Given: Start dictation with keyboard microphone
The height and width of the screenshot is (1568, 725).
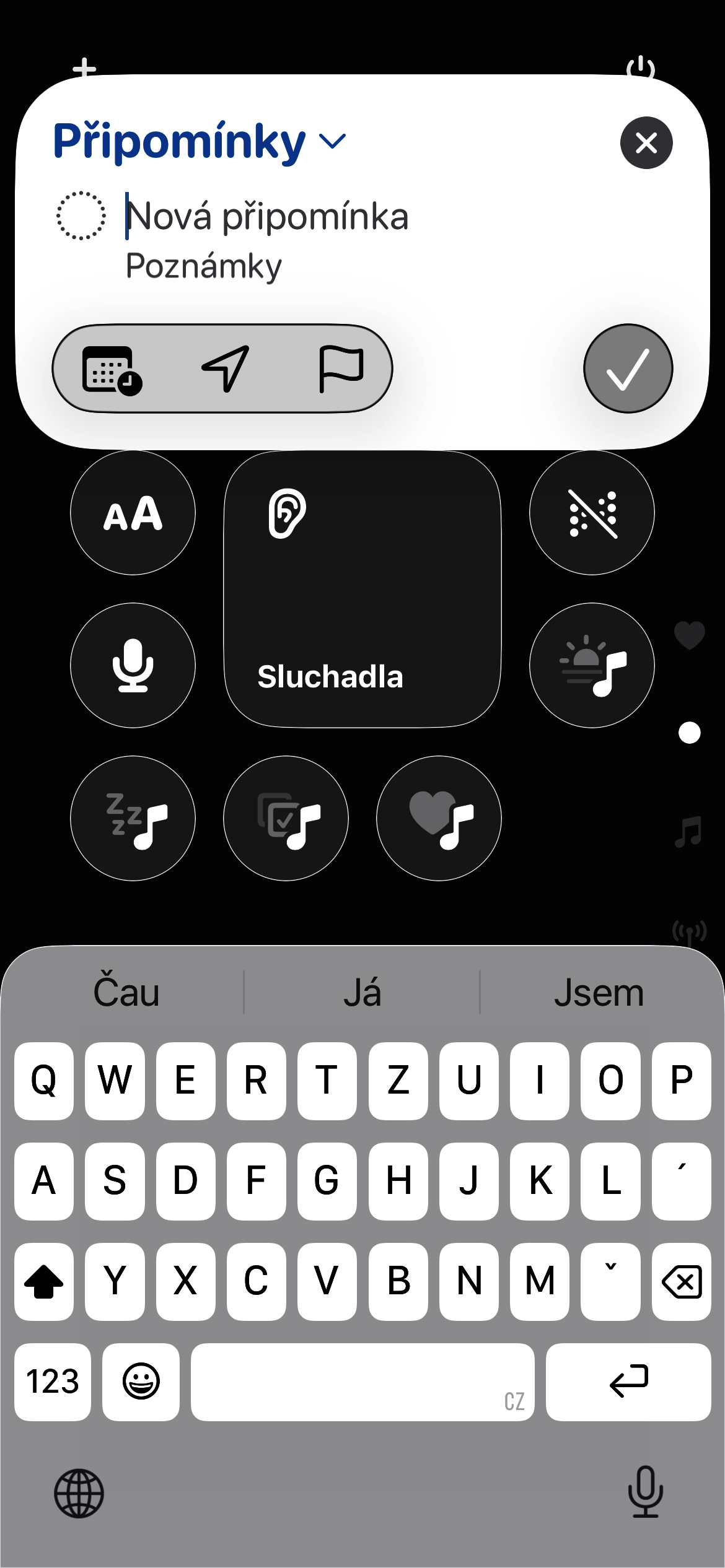Looking at the screenshot, I should (645, 1492).
